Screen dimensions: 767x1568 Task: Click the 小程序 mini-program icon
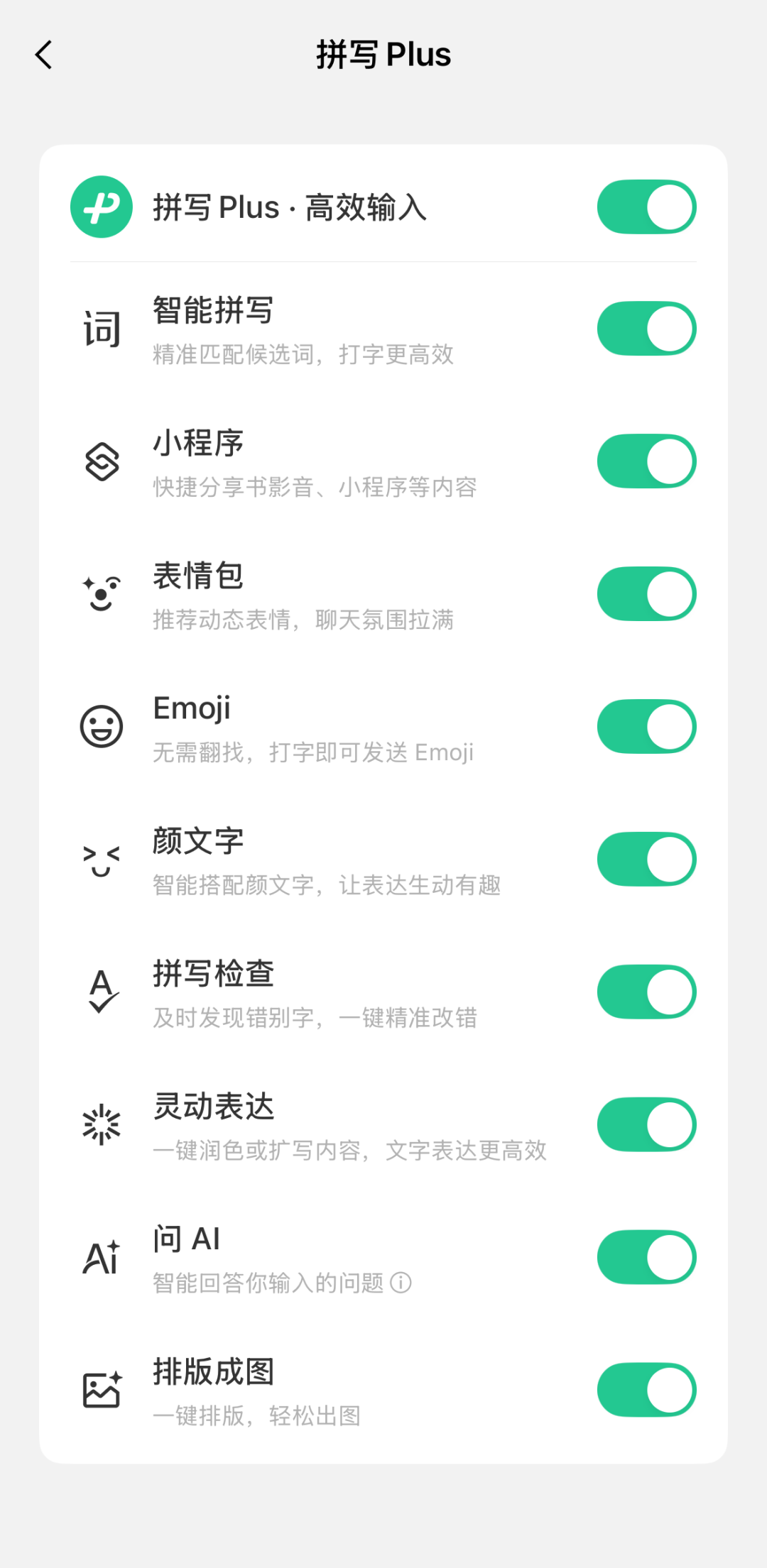point(100,460)
